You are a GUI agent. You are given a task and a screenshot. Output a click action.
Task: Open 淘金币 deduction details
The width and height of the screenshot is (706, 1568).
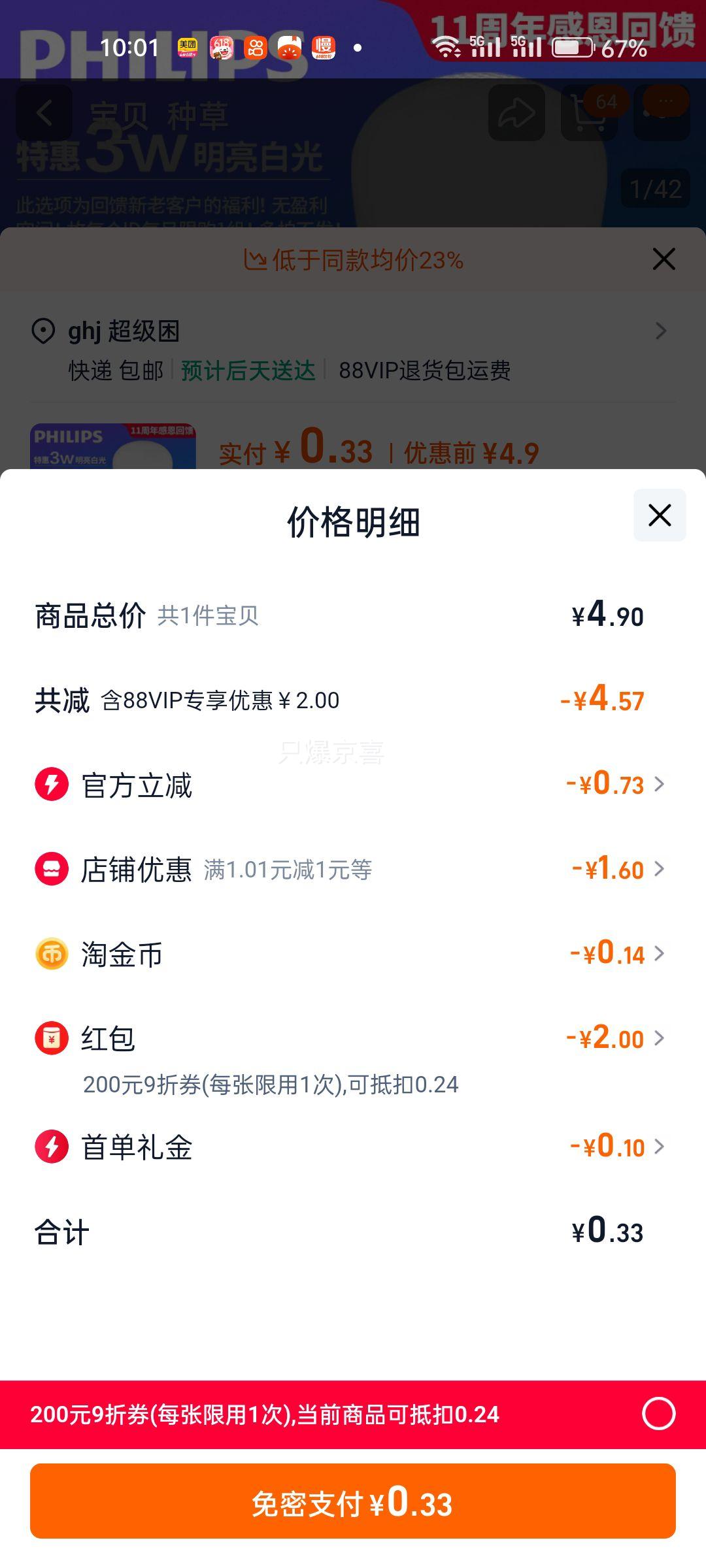658,954
